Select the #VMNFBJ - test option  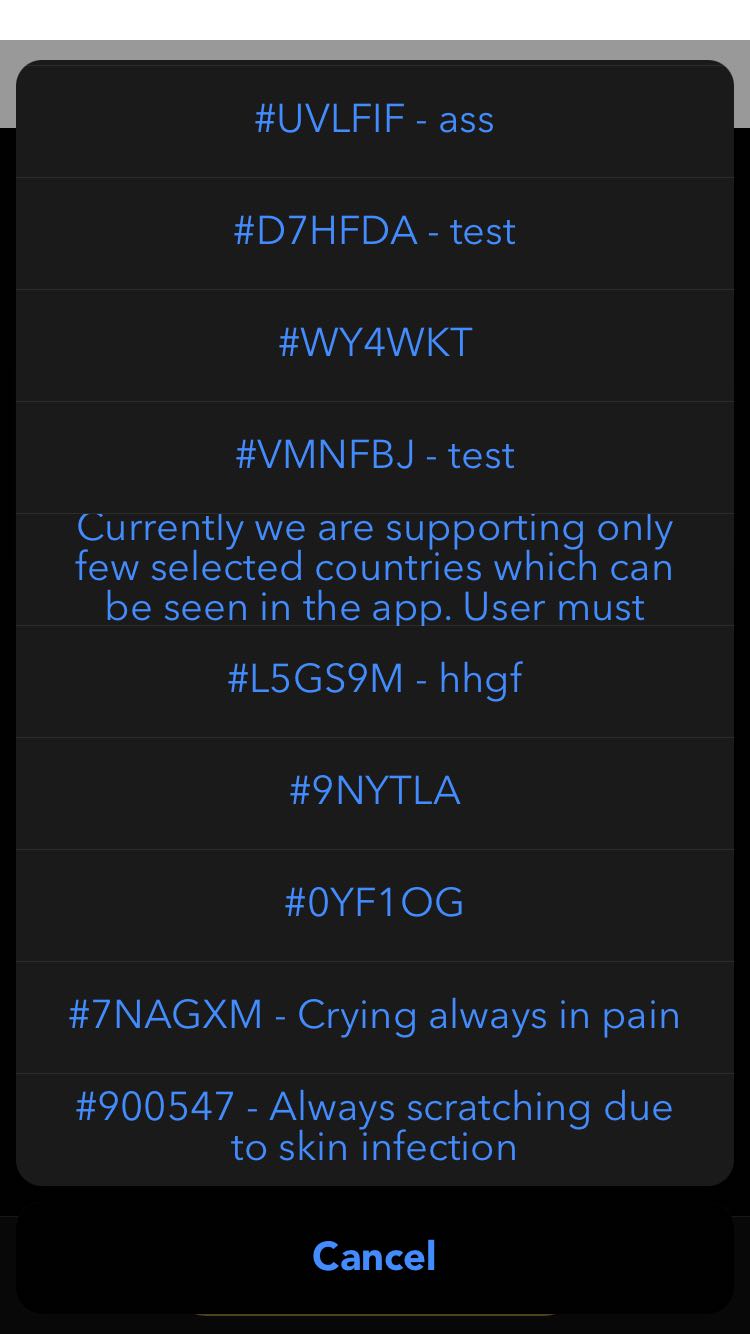[x=374, y=456]
